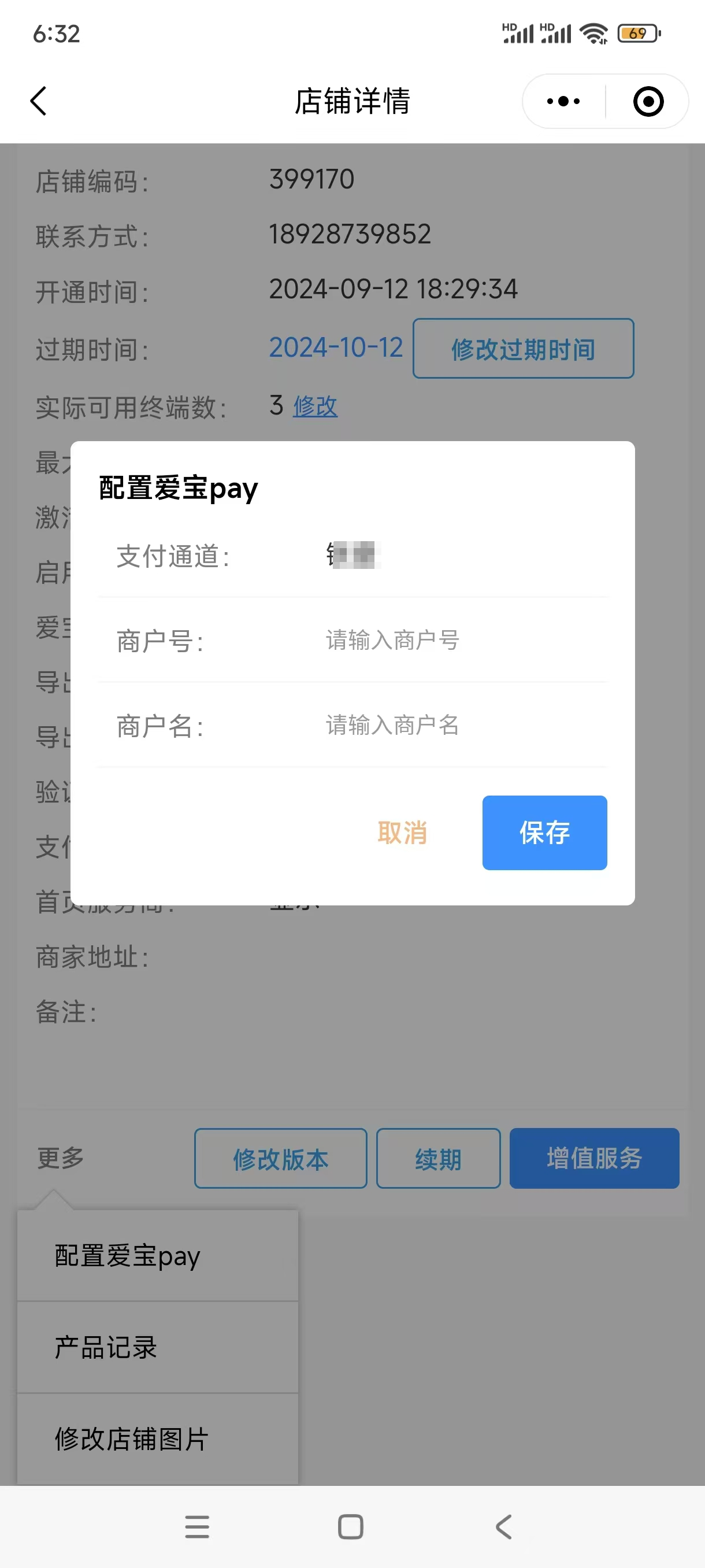This screenshot has width=705, height=1568.
Task: Select the 支付通道 payment channel value
Action: (x=354, y=555)
